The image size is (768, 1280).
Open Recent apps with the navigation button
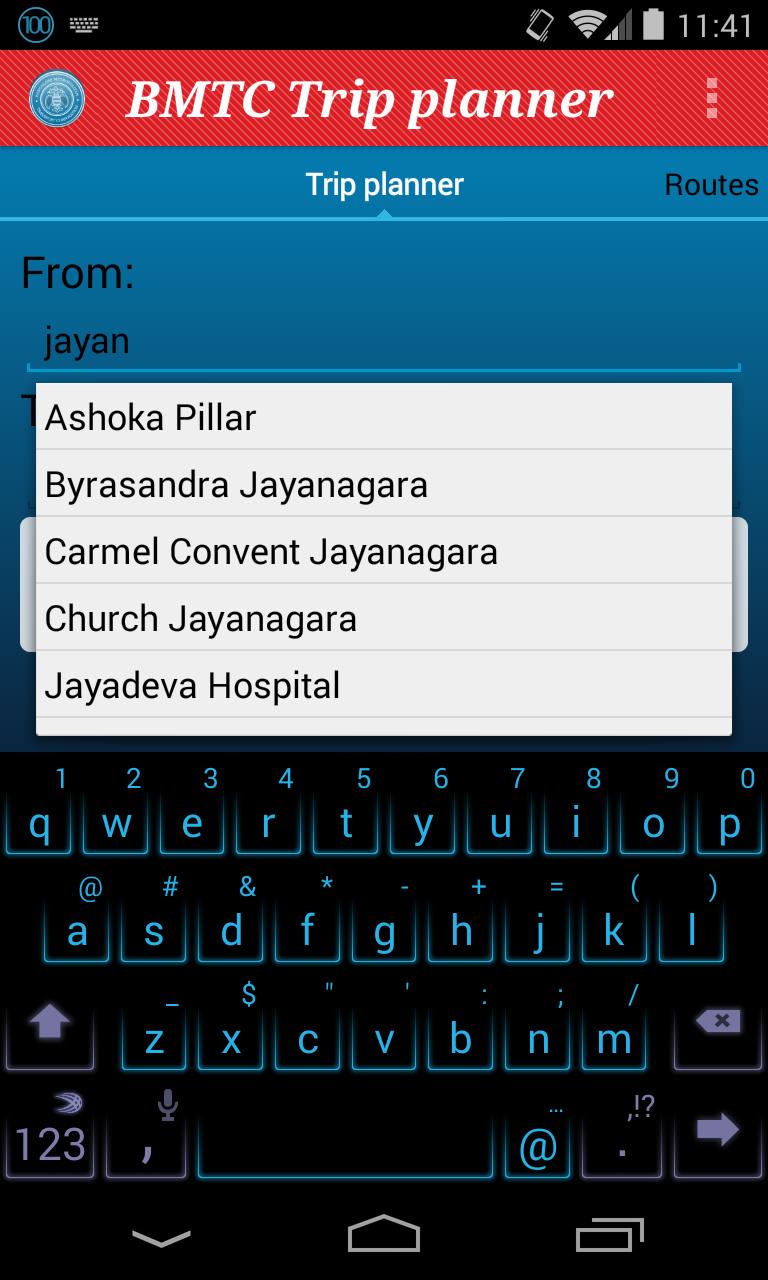[611, 1235]
